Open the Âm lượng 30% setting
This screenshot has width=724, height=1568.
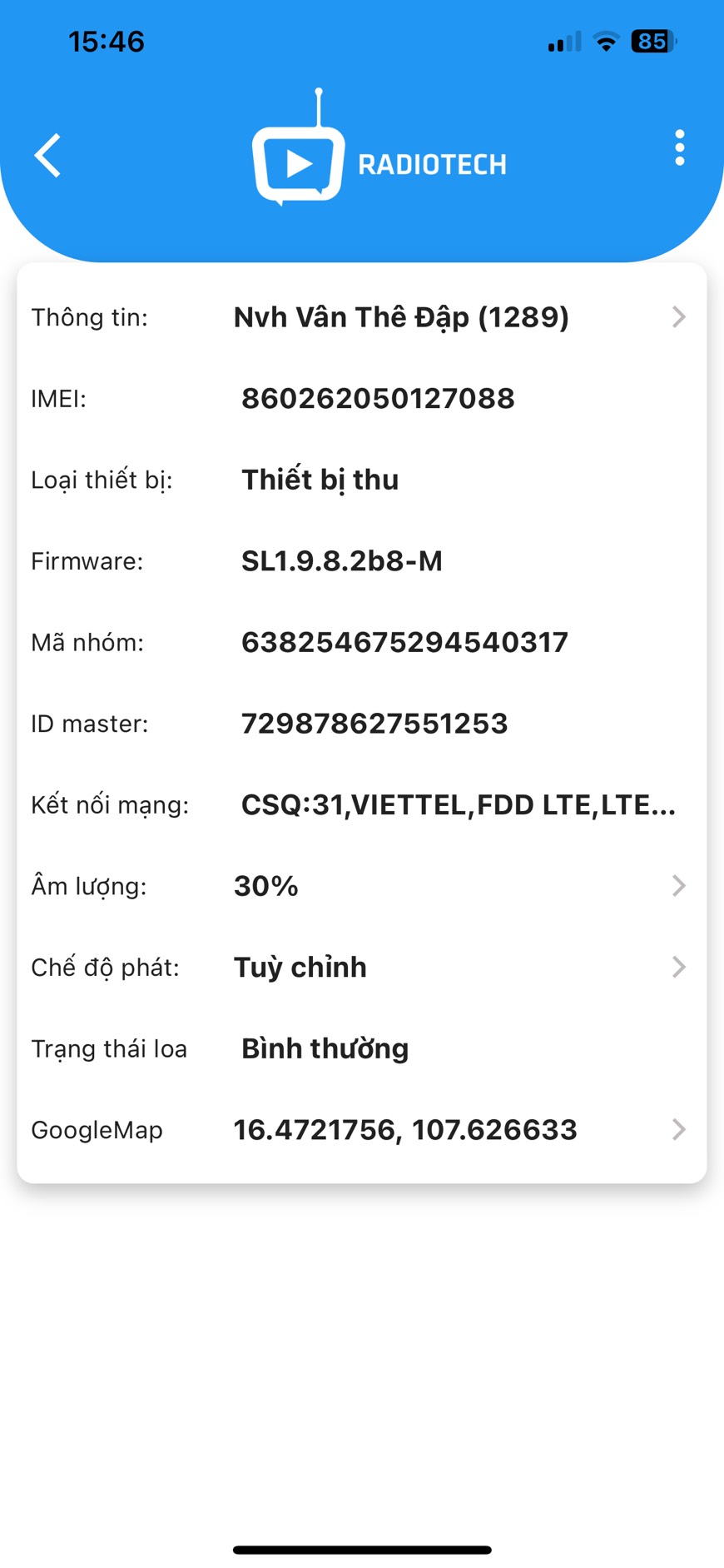[362, 886]
